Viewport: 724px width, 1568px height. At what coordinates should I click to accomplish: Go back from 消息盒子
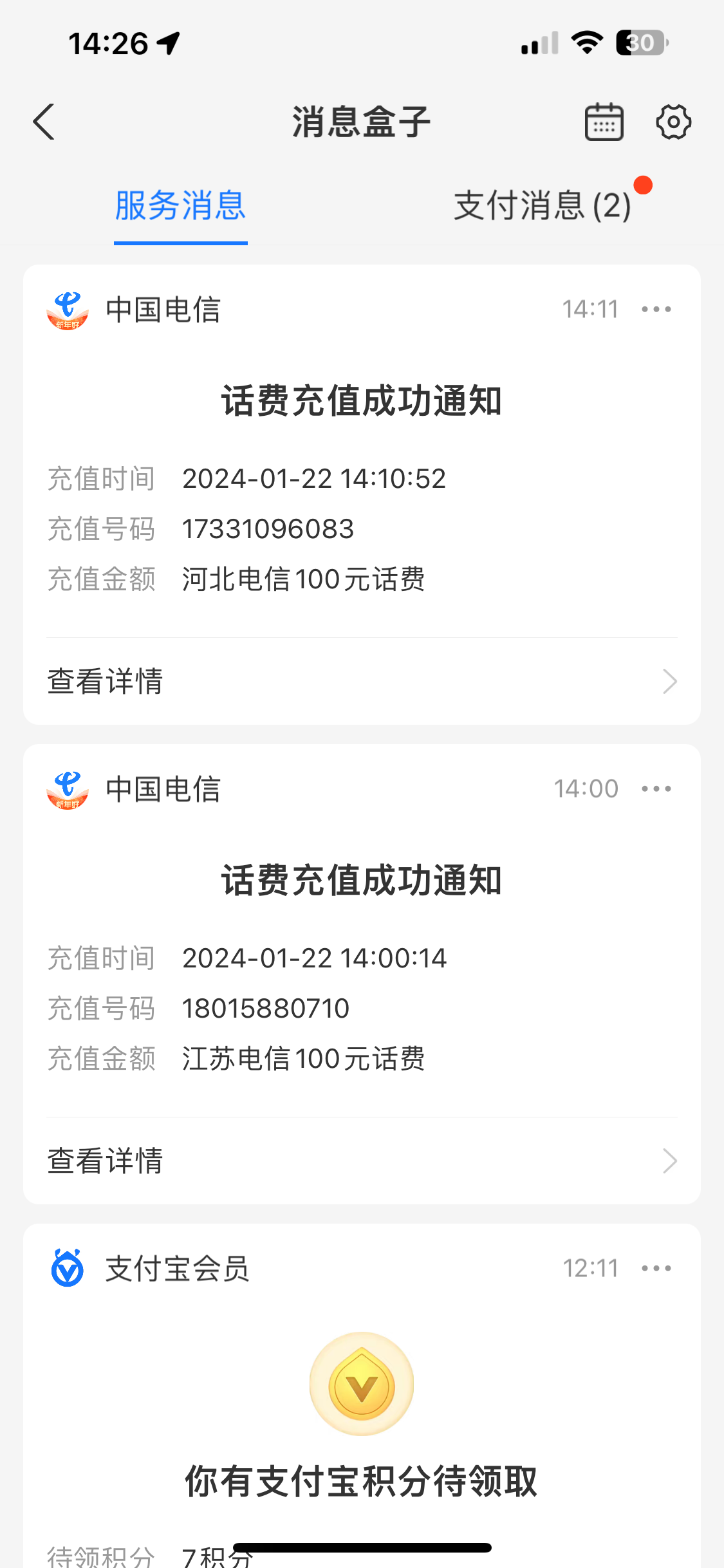pyautogui.click(x=44, y=122)
